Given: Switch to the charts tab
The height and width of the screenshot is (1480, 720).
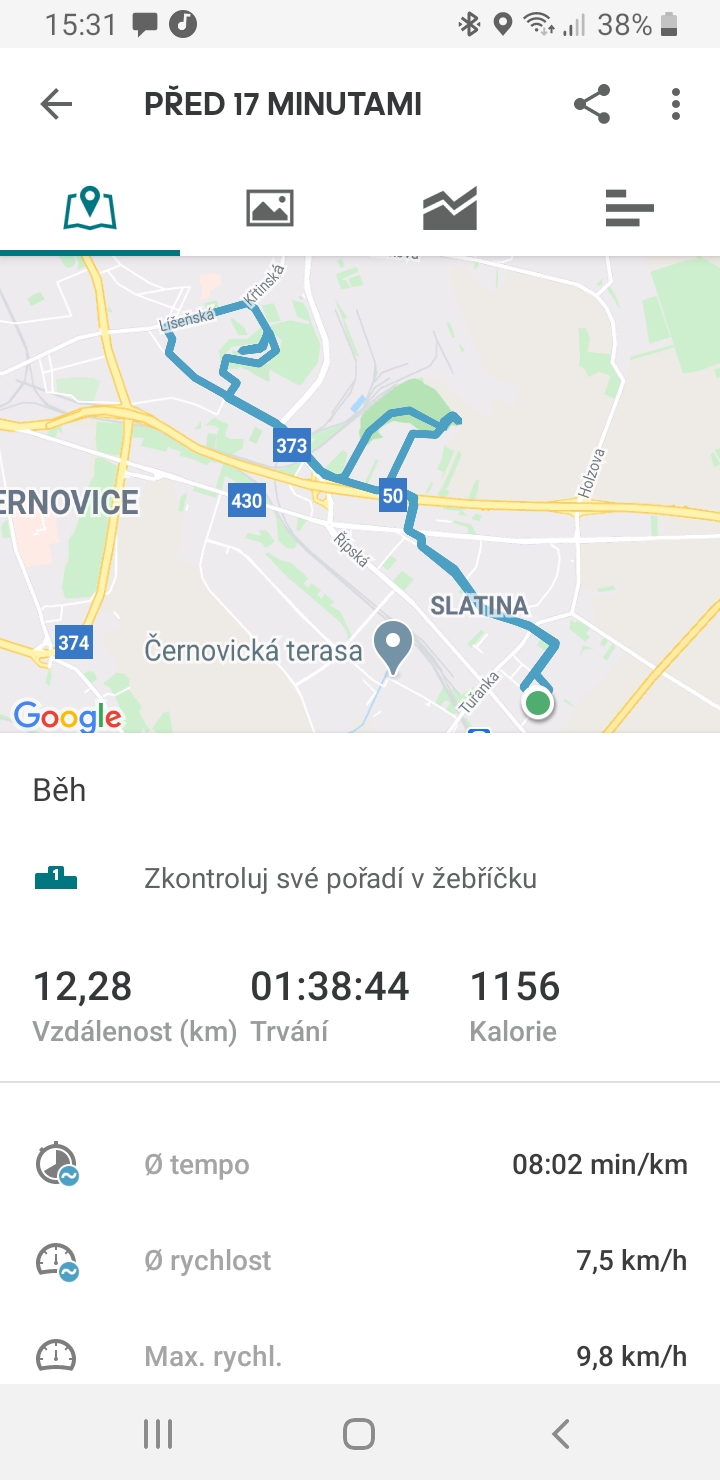Looking at the screenshot, I should tap(450, 208).
